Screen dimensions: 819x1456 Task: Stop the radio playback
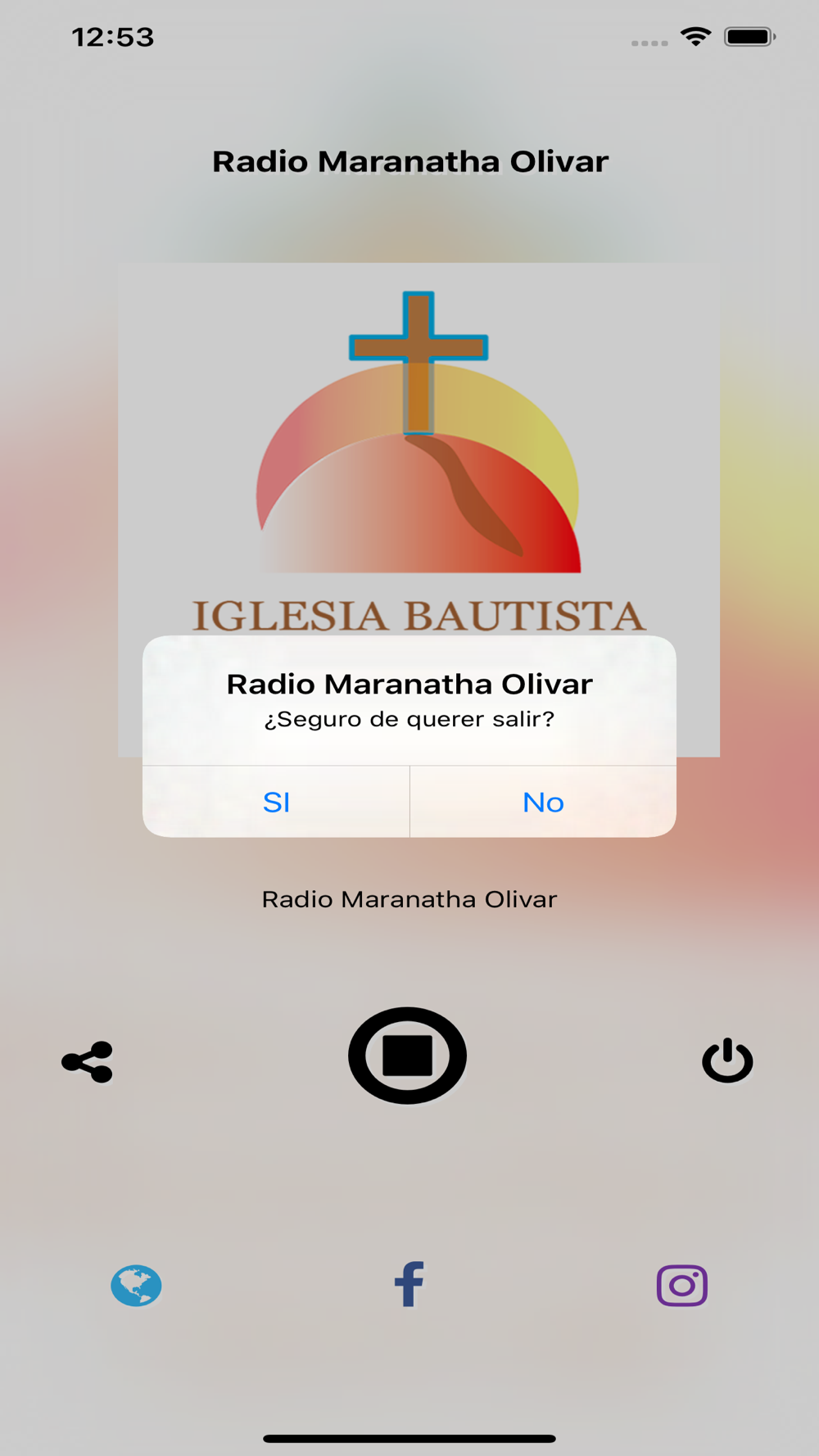click(407, 1056)
